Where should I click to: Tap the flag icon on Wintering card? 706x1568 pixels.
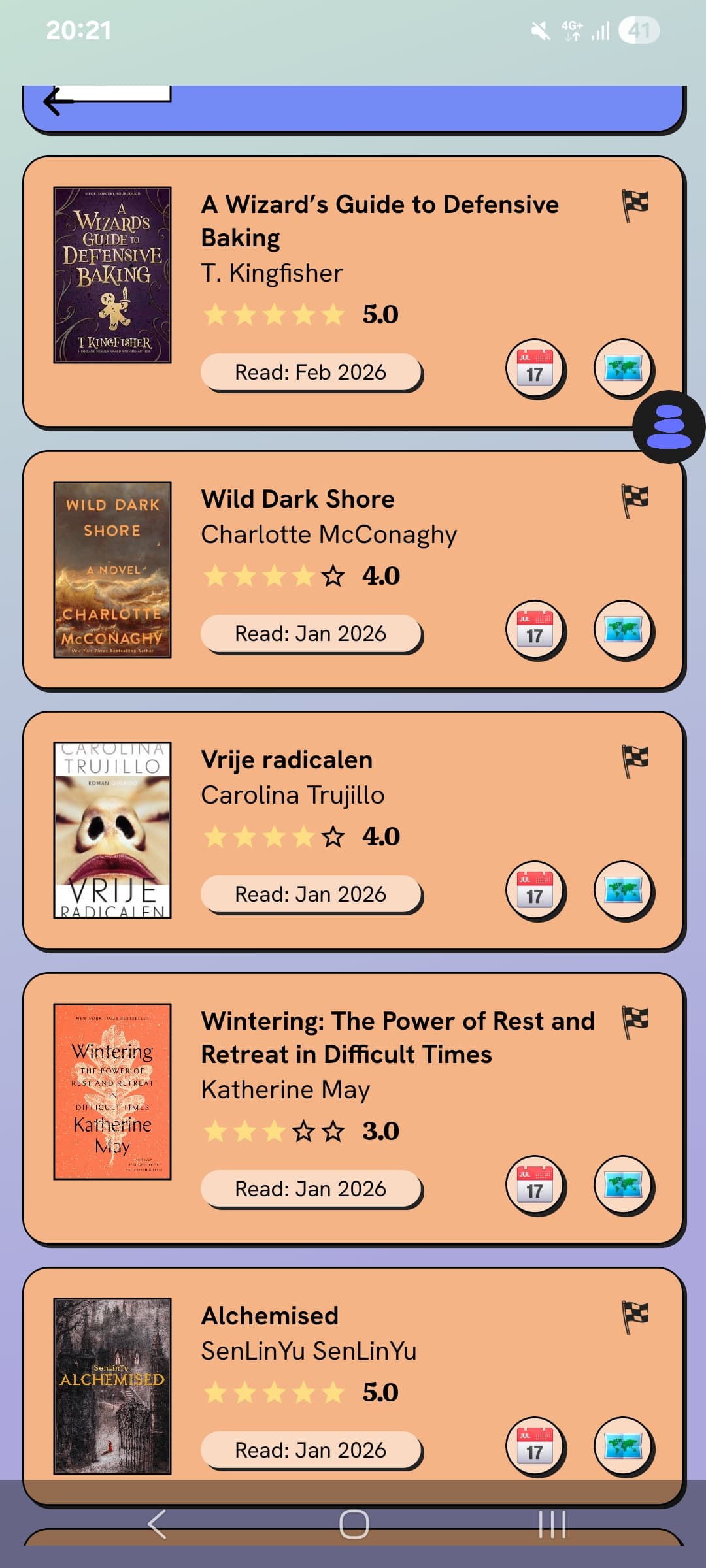coord(635,1022)
